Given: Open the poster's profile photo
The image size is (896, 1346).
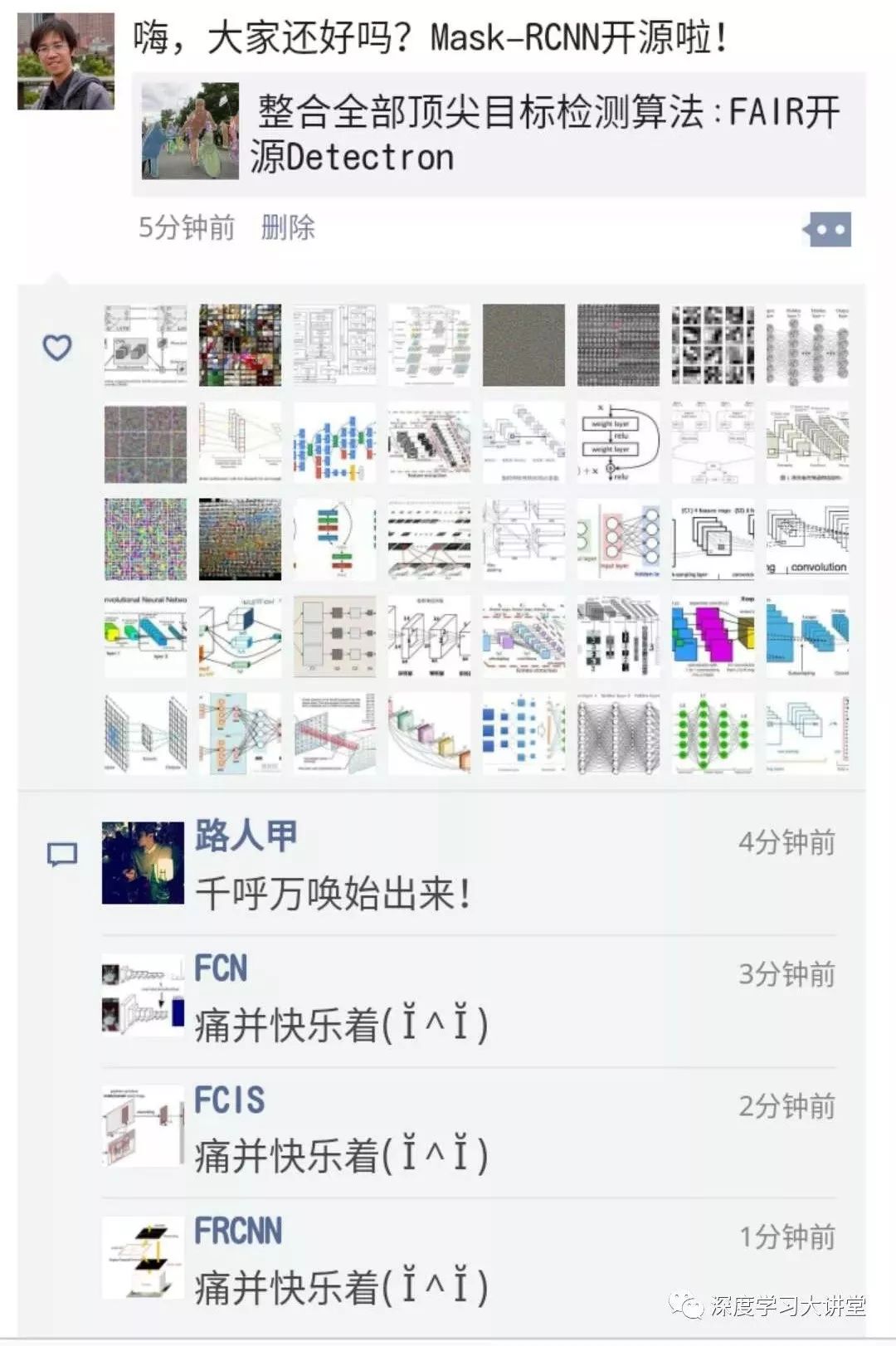Looking at the screenshot, I should tap(66, 62).
